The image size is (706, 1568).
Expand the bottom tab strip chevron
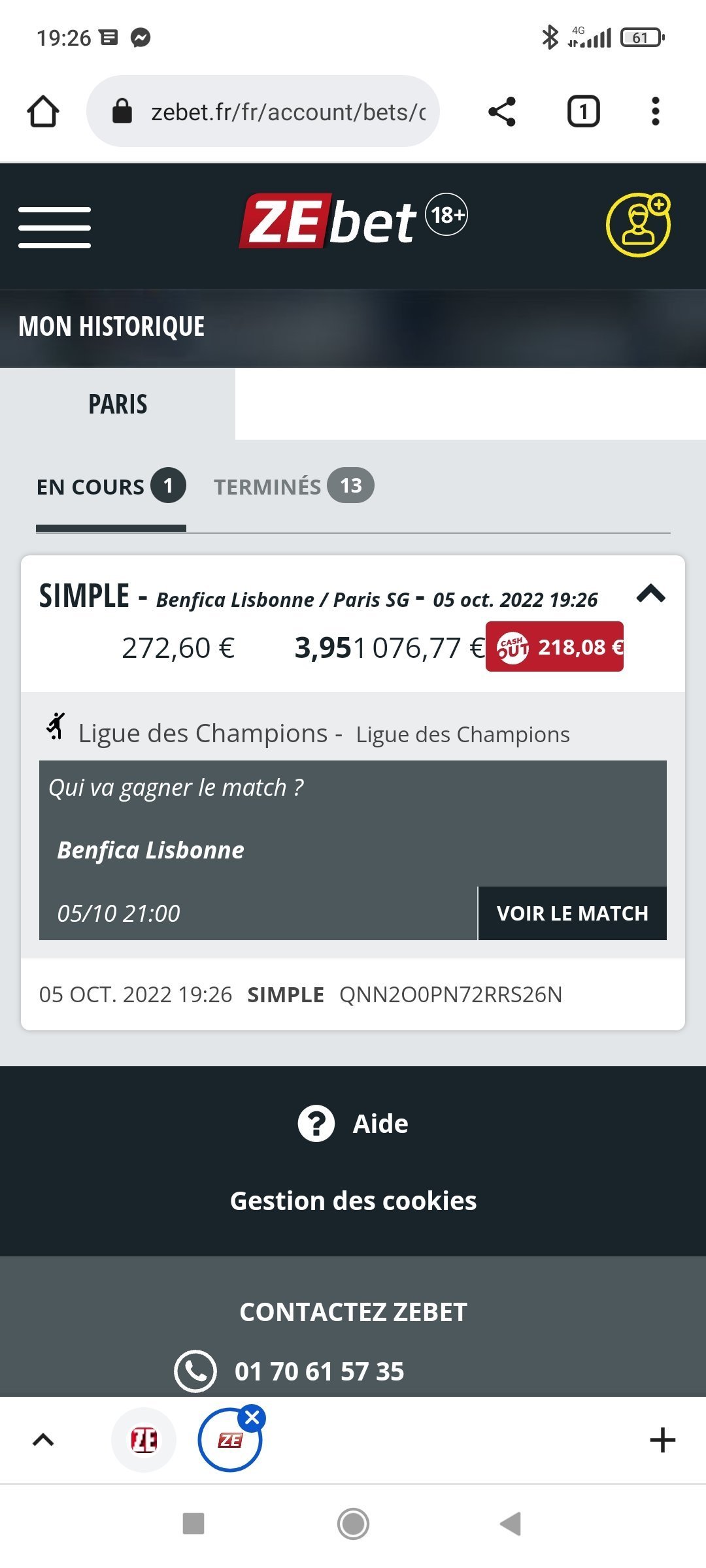click(x=43, y=1440)
